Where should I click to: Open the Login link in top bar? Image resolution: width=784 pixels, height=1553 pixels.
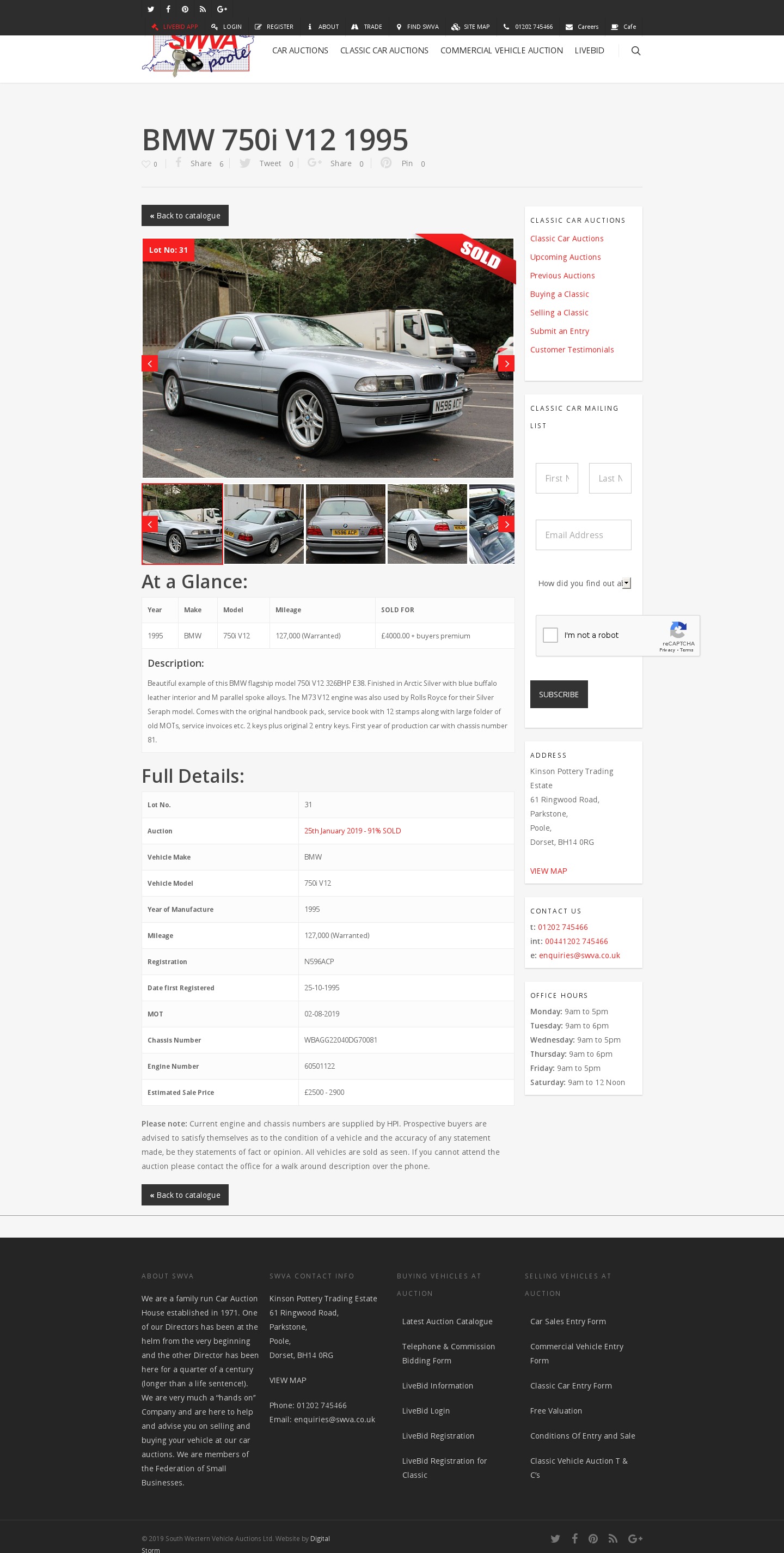(x=226, y=27)
